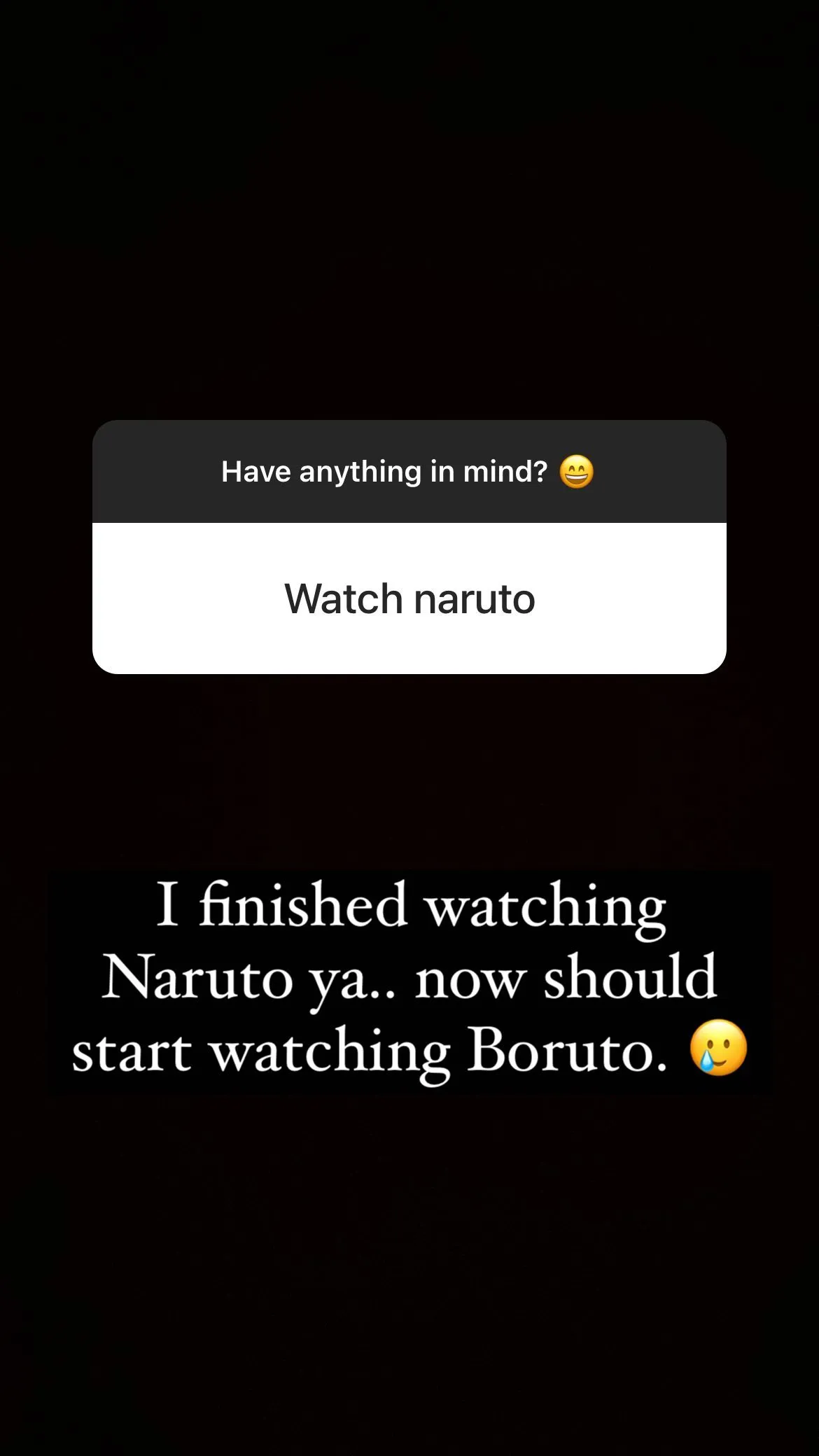
Task: Toggle the question sticker visibility
Action: pos(408,471)
